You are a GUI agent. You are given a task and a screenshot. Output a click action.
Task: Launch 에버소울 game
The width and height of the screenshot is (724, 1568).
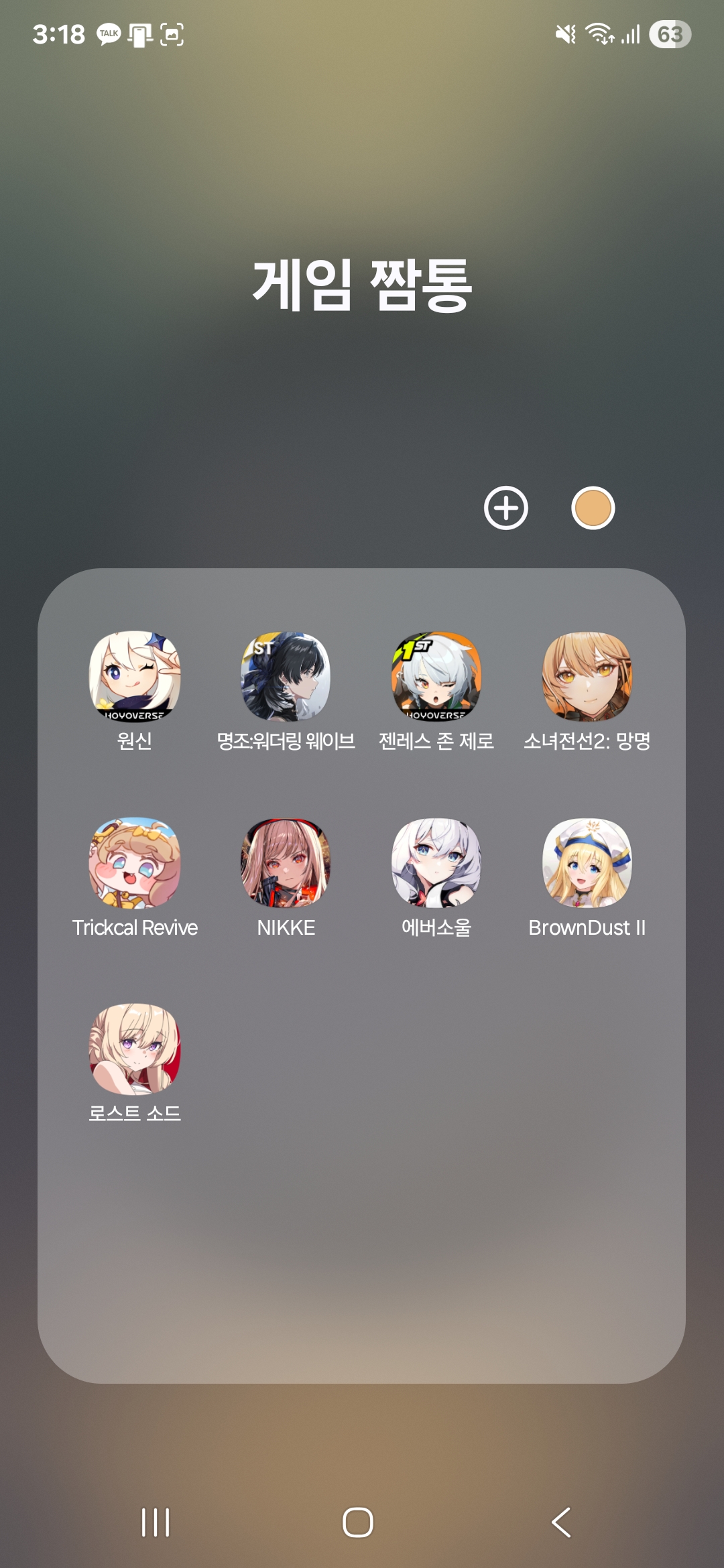point(436,863)
